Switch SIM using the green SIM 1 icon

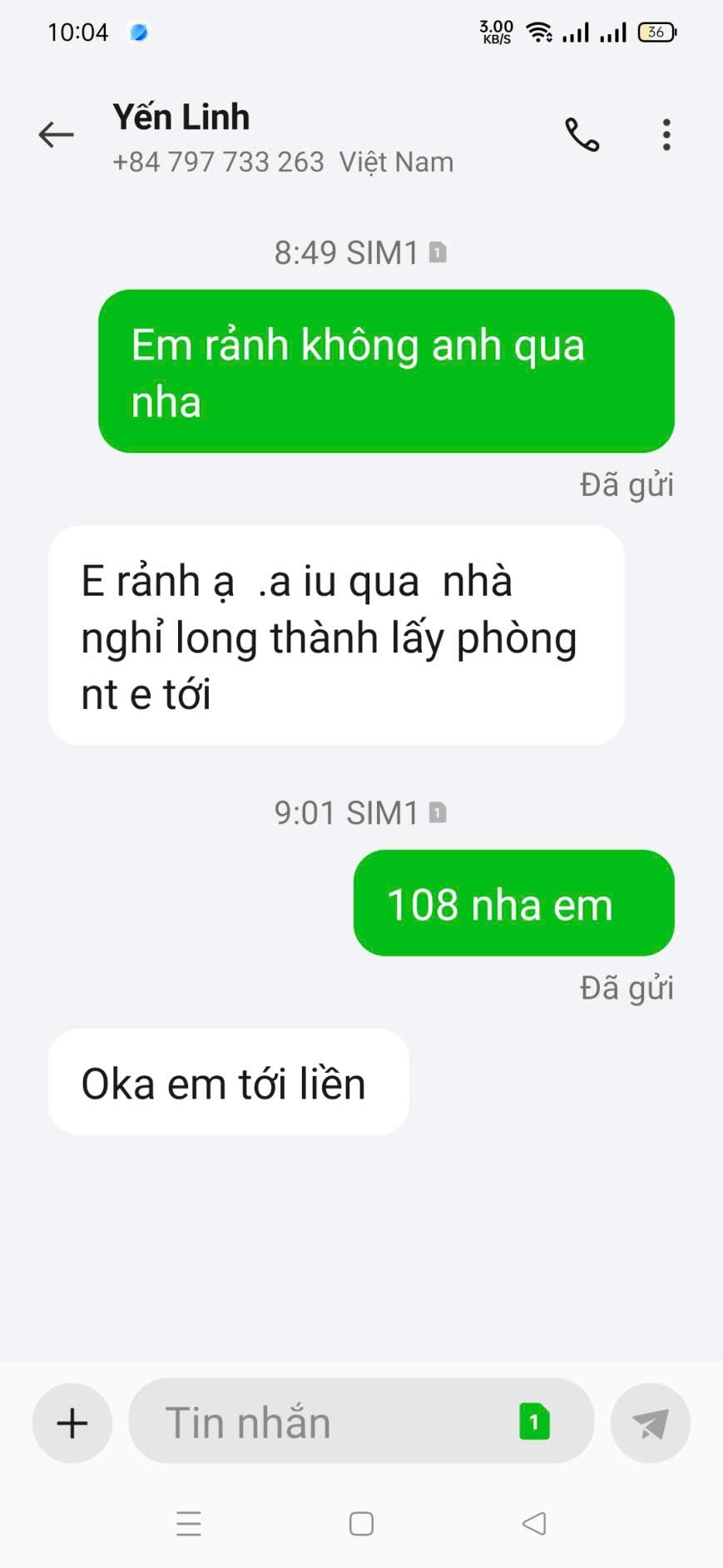tap(534, 1422)
